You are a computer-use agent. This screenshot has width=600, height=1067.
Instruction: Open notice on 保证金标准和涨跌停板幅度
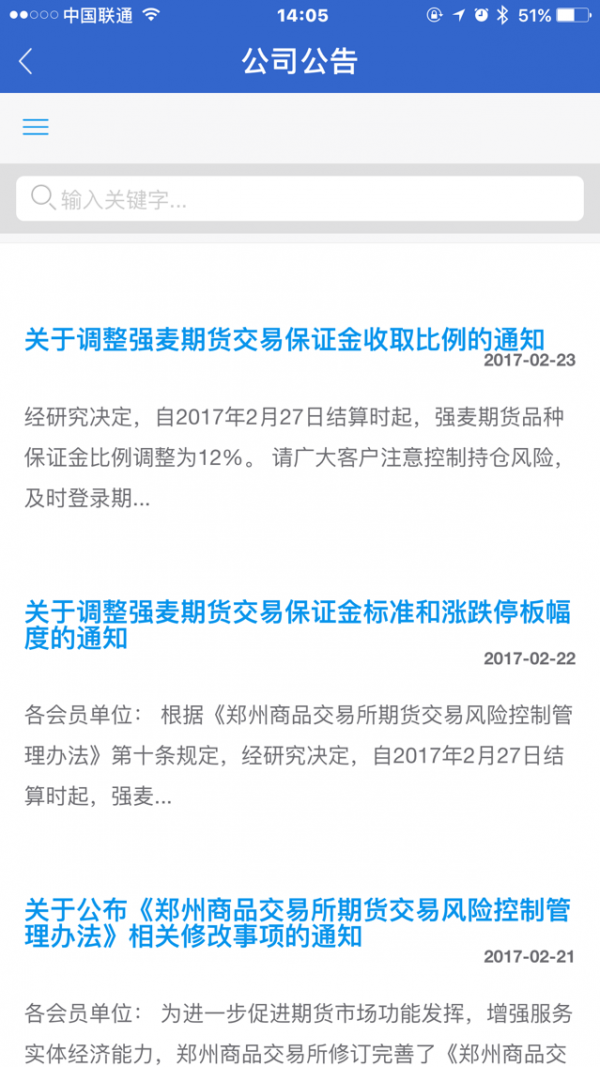pos(298,624)
